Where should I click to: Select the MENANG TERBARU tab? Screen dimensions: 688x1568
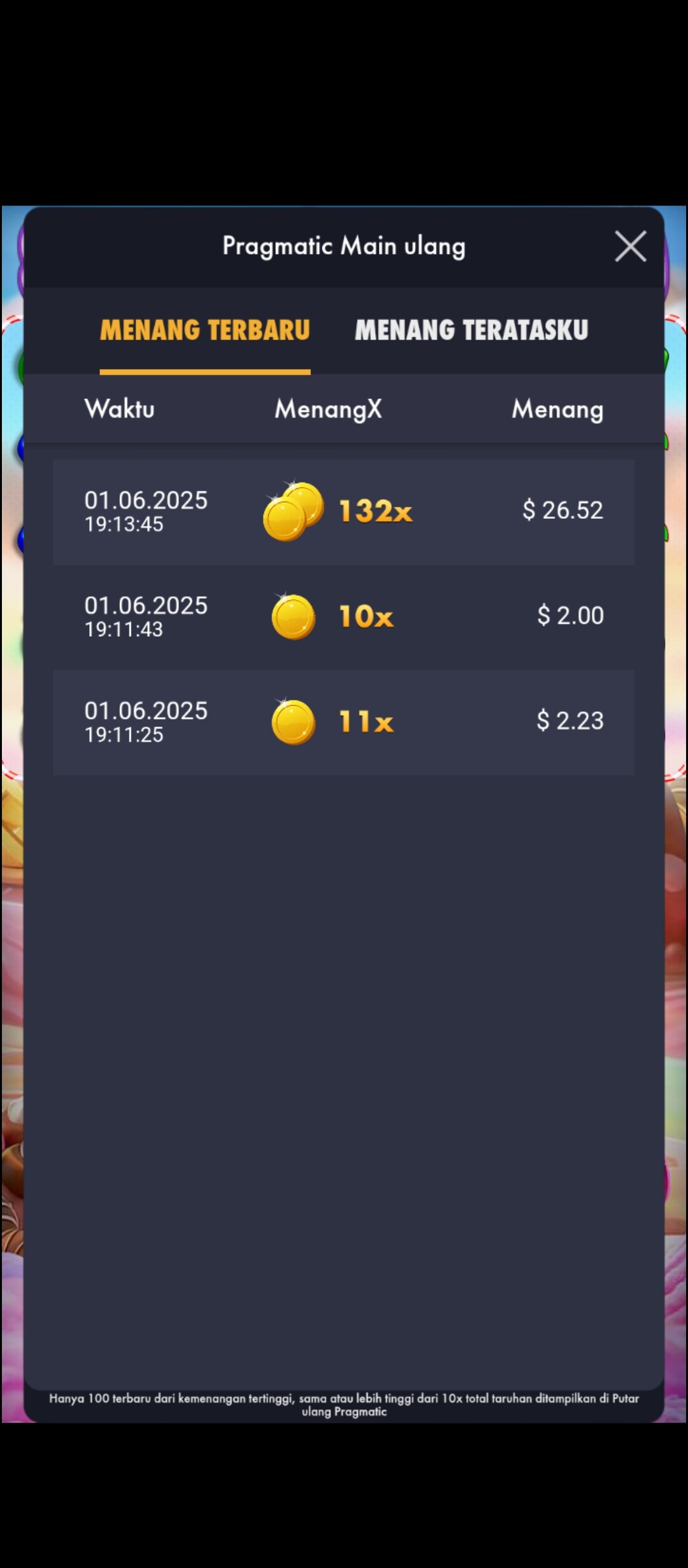coord(205,330)
